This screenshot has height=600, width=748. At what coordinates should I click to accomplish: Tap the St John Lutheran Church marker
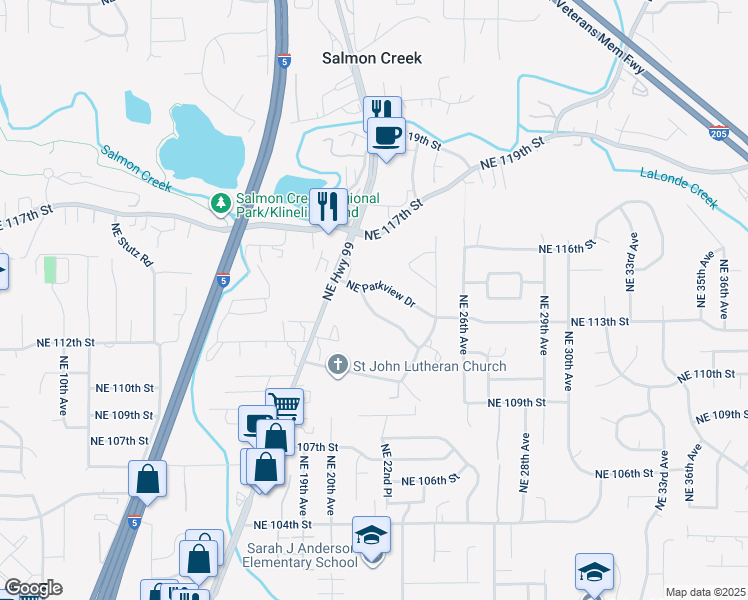coord(338,366)
